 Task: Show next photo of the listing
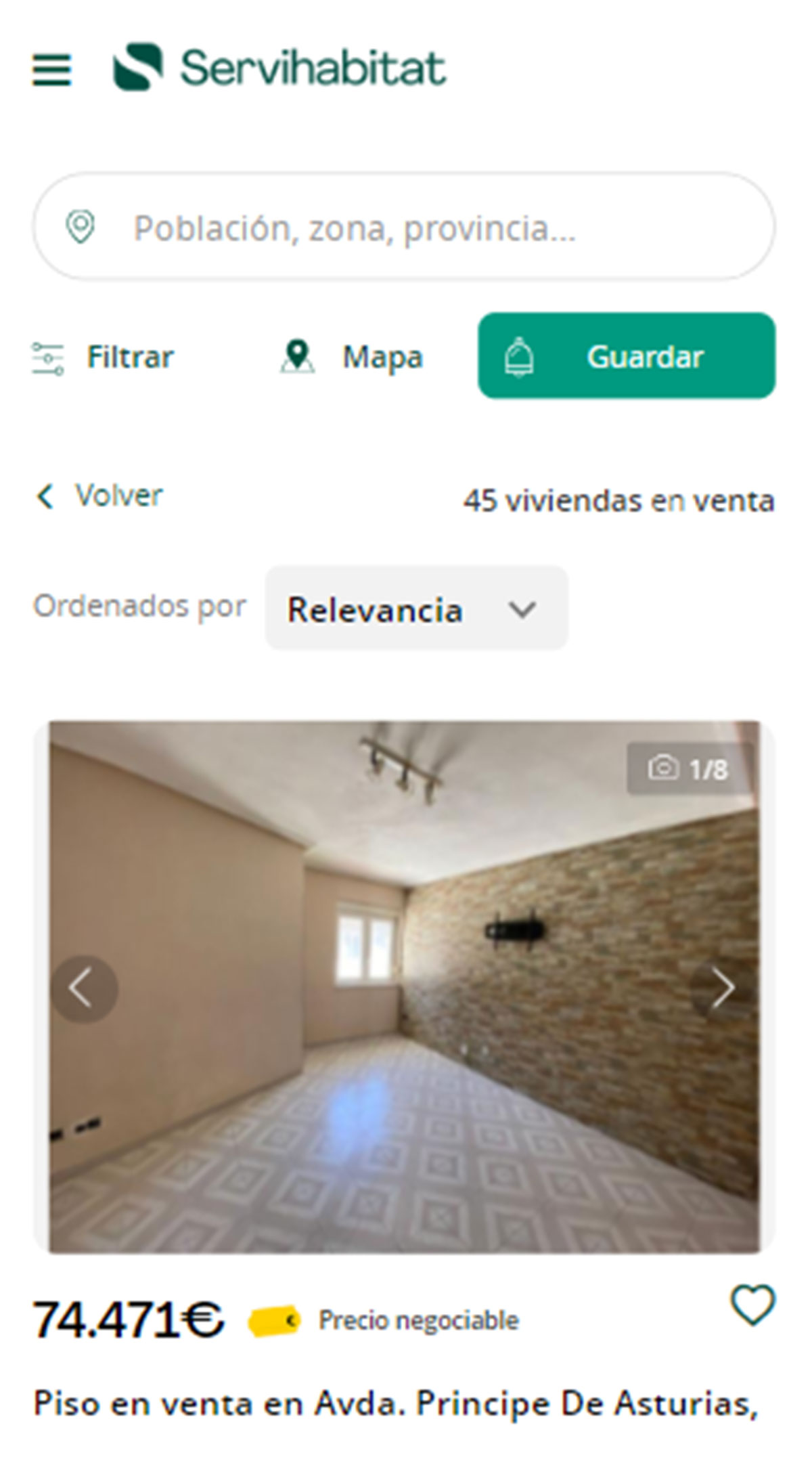click(x=722, y=988)
